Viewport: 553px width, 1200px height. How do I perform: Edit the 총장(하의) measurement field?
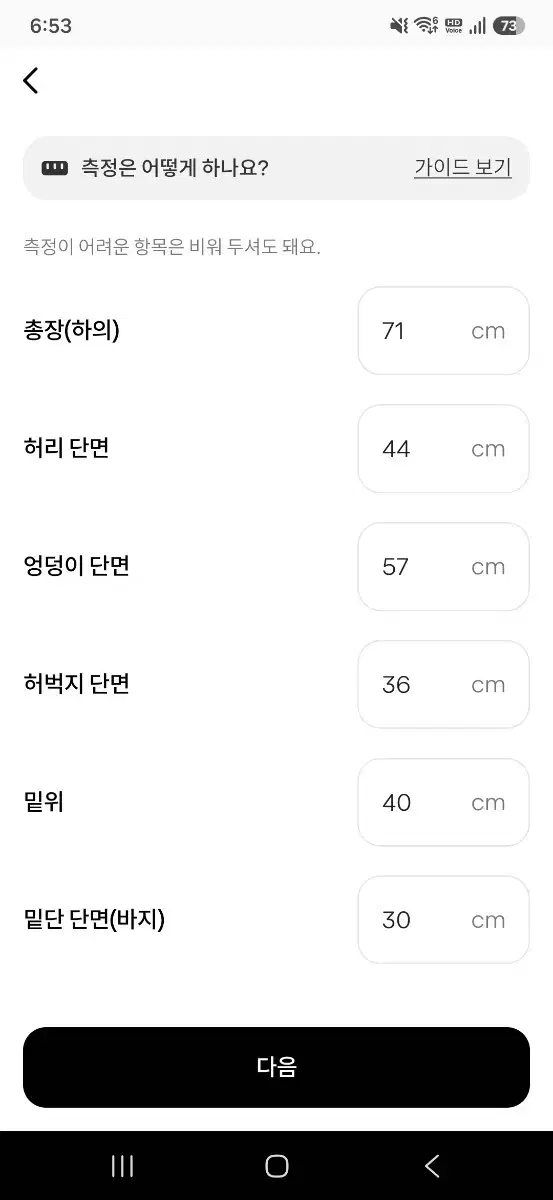(x=443, y=331)
